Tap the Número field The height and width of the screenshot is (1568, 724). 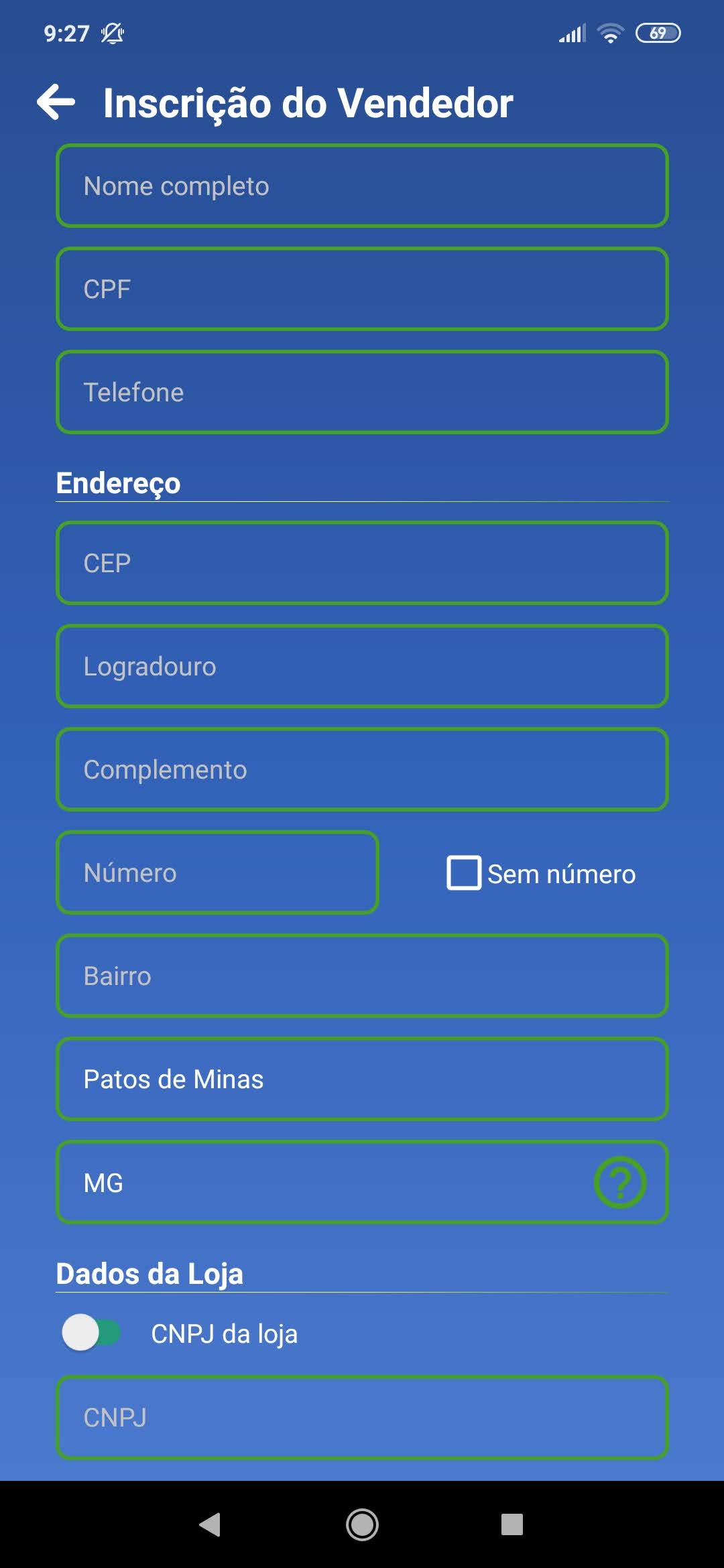pyautogui.click(x=218, y=873)
